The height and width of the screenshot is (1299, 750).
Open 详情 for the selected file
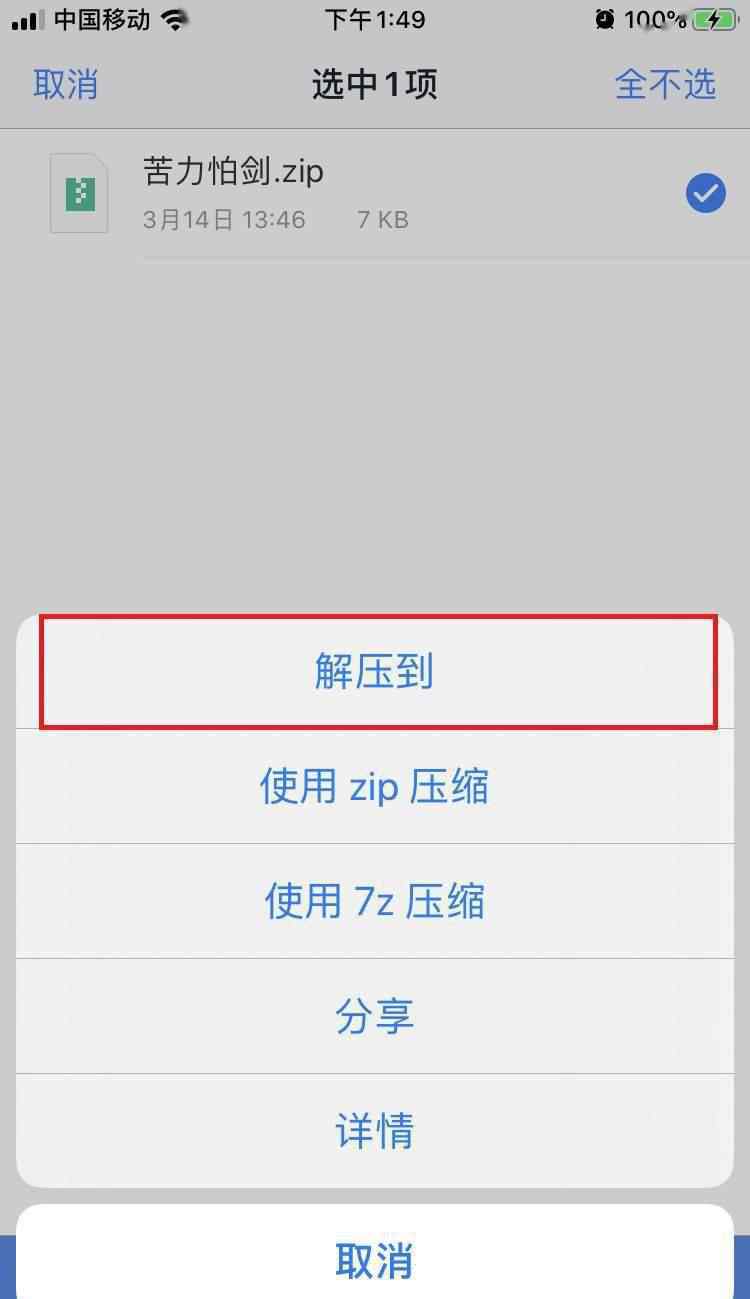[375, 1131]
